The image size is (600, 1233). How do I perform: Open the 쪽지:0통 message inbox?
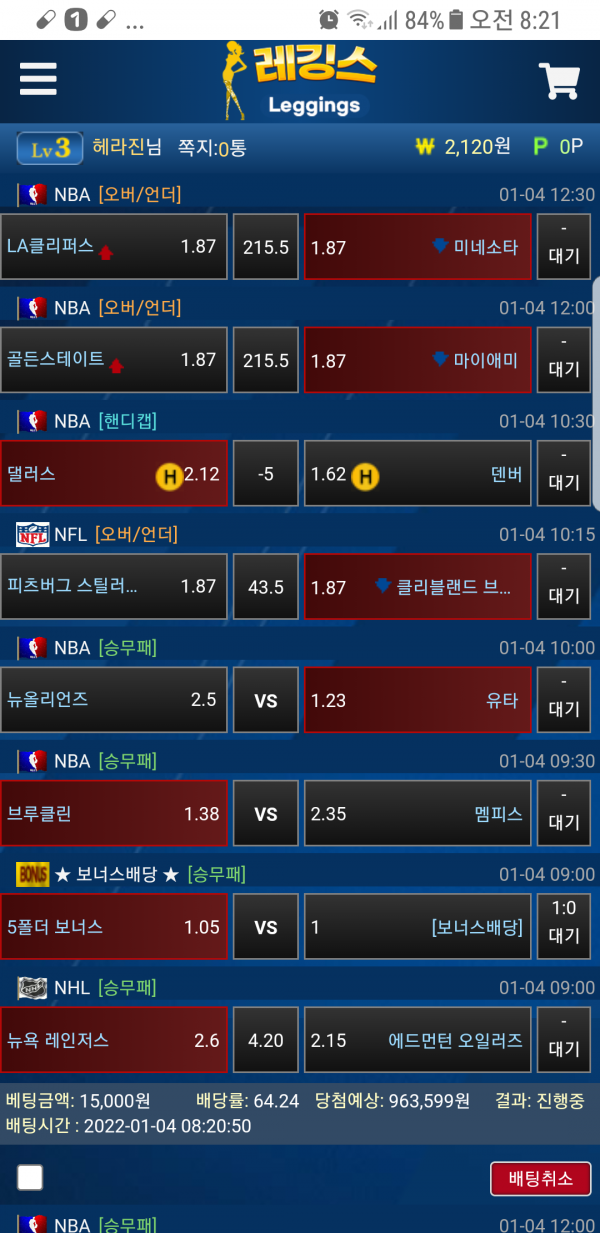[x=211, y=148]
